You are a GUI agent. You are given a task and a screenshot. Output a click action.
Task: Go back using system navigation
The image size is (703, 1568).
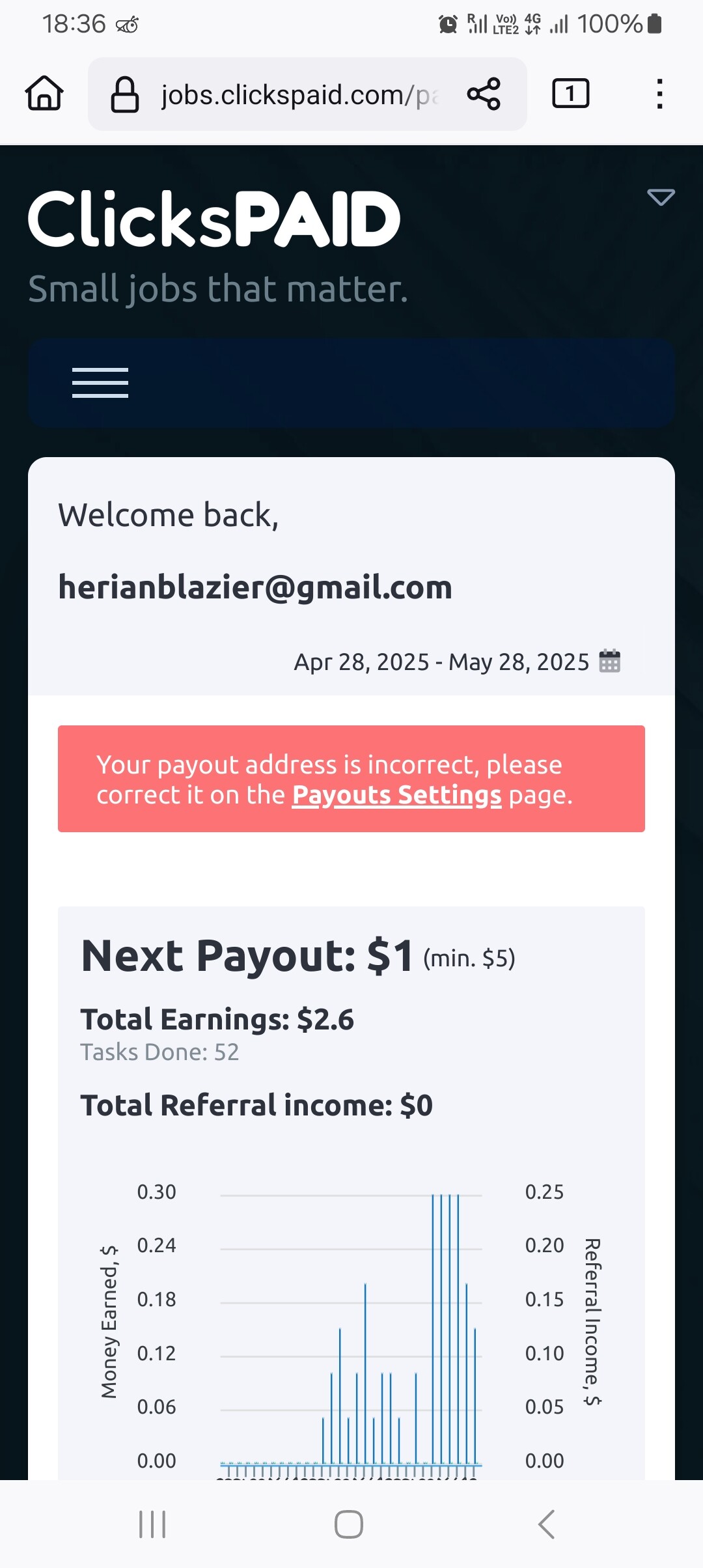547,1524
